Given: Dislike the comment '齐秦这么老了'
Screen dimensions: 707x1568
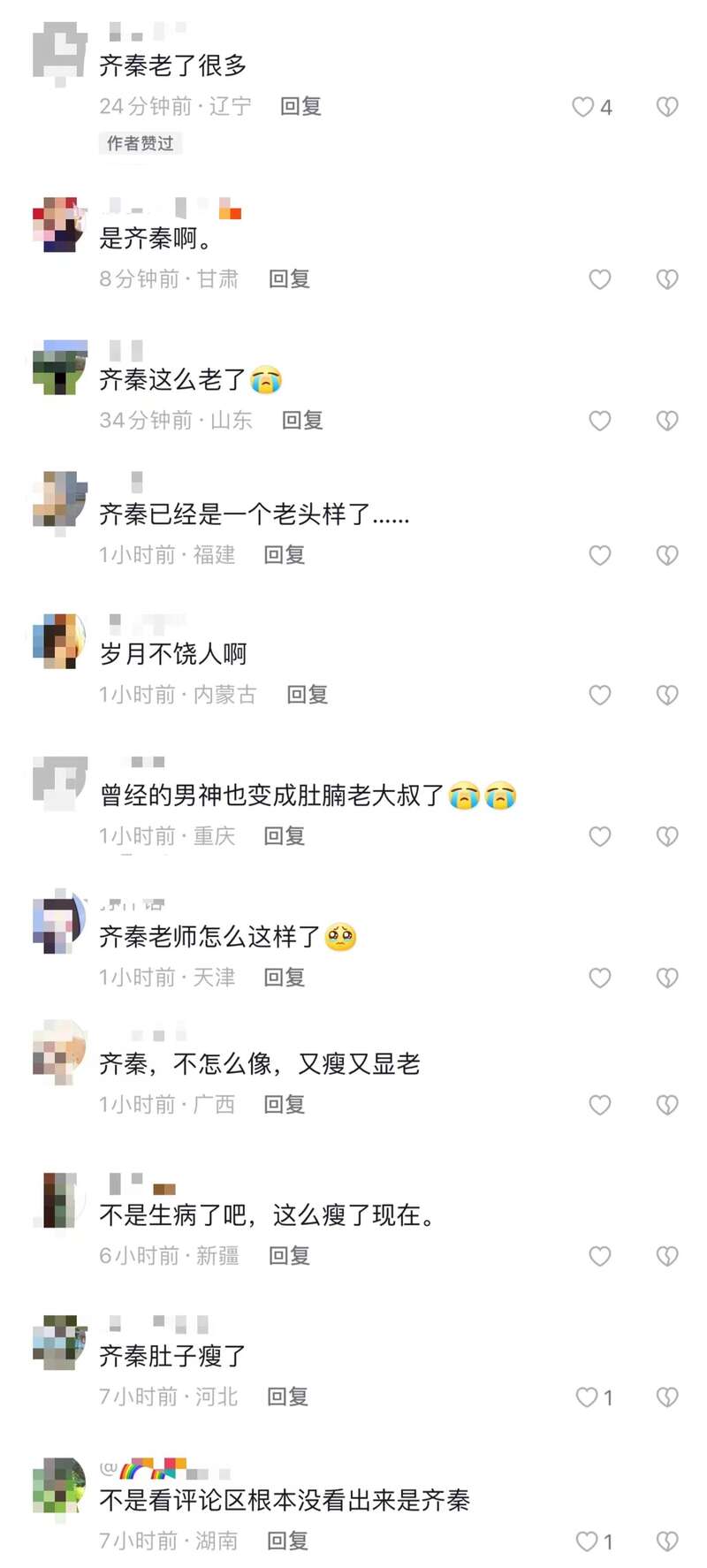Looking at the screenshot, I should (x=667, y=421).
